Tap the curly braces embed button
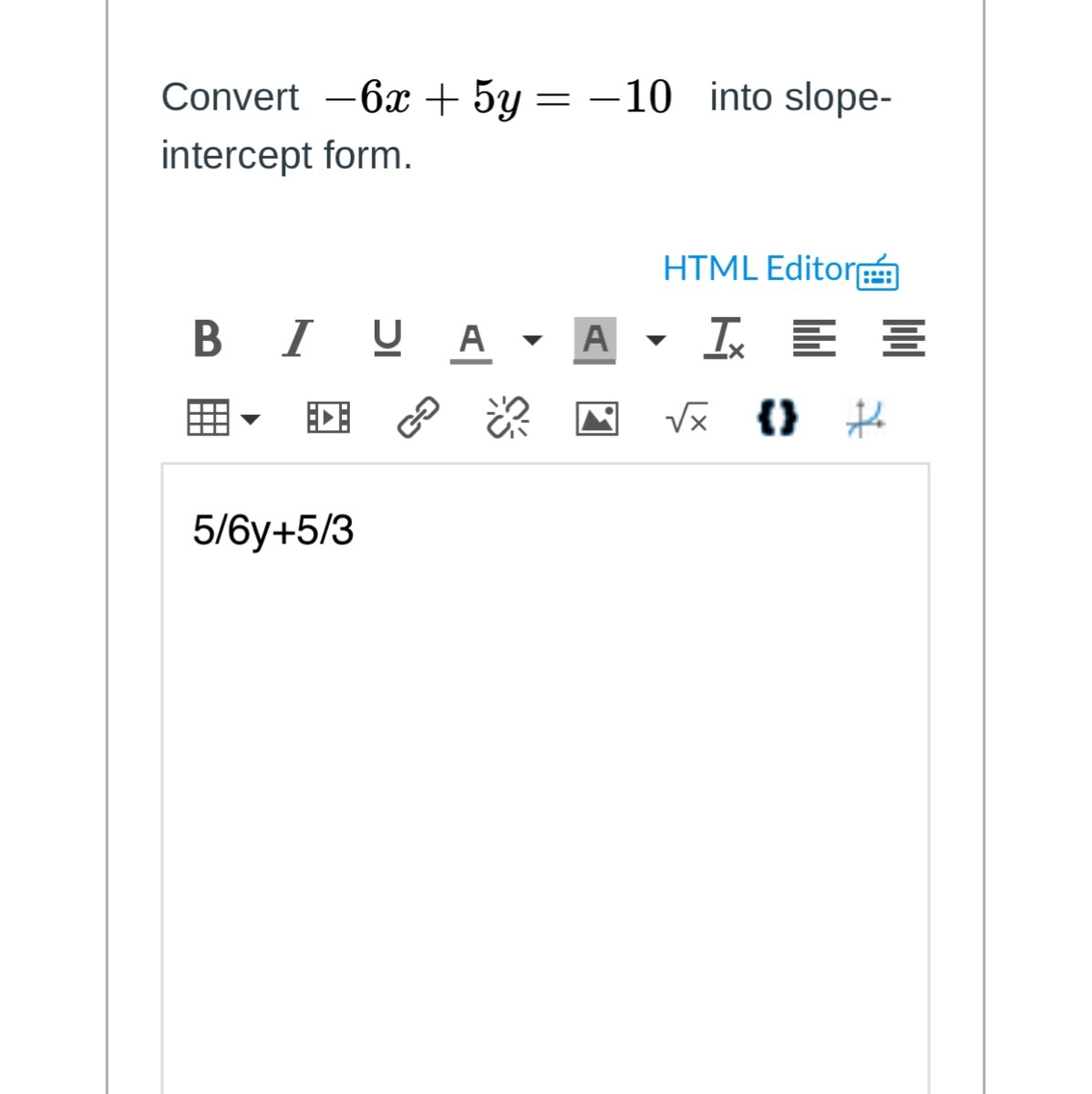 [x=777, y=418]
